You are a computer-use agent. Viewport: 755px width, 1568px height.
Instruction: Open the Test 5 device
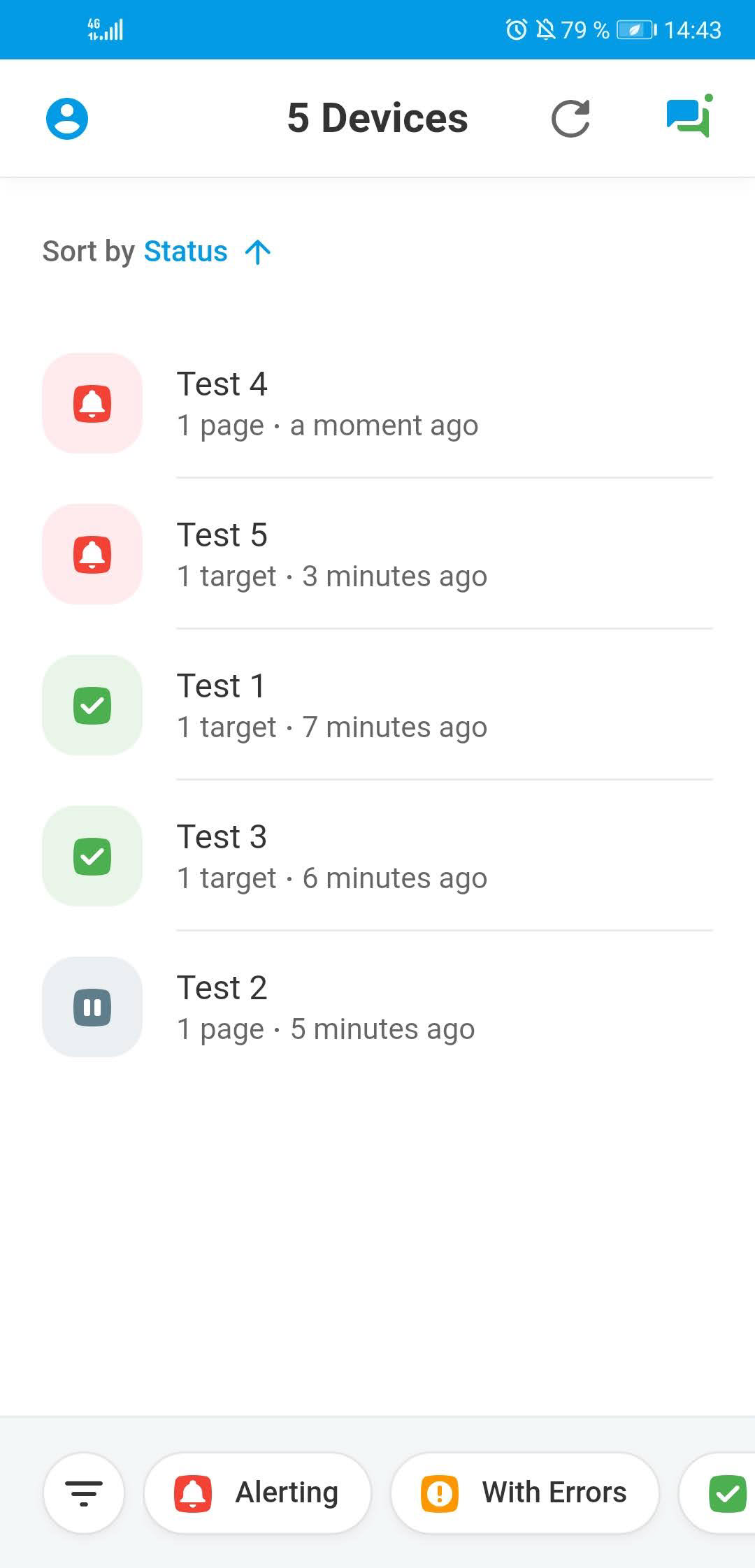pyautogui.click(x=377, y=554)
